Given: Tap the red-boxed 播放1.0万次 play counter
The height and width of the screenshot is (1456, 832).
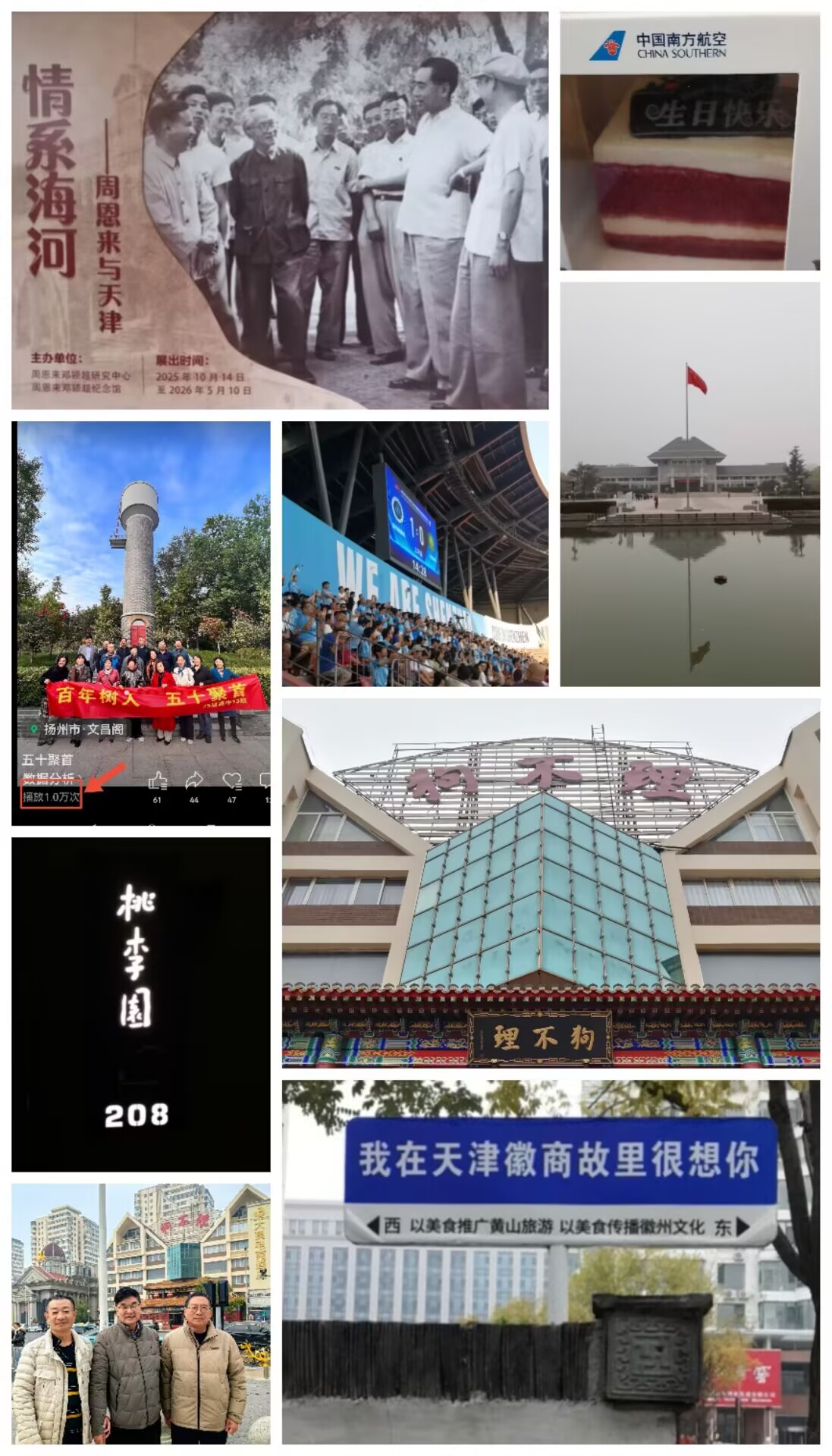Looking at the screenshot, I should coord(49,795).
